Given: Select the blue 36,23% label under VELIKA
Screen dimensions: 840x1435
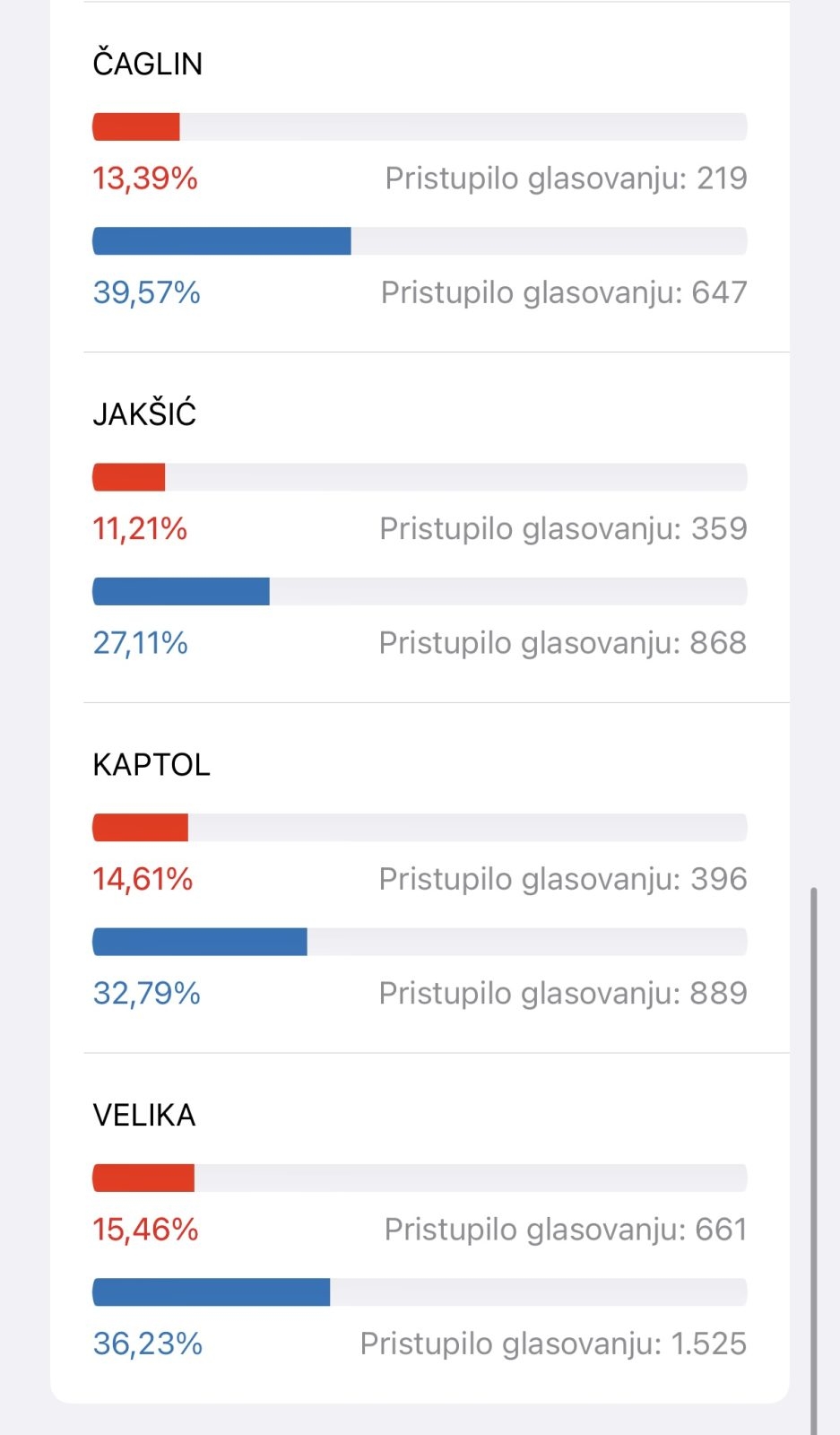Looking at the screenshot, I should click(x=148, y=1344).
